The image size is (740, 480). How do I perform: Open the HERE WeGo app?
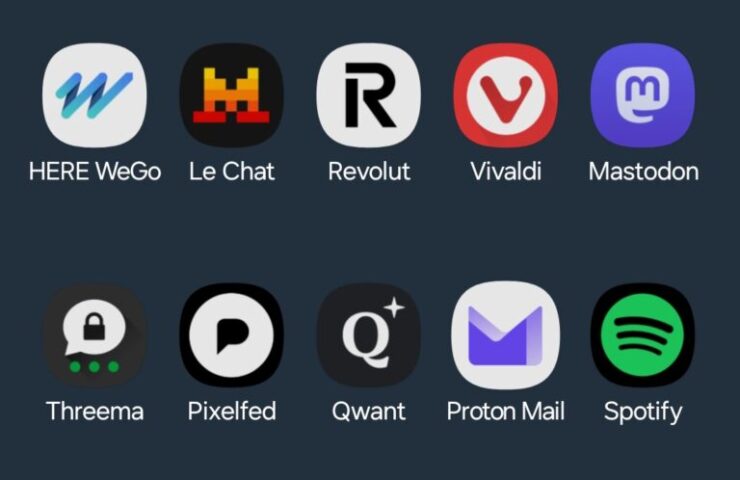click(x=95, y=96)
